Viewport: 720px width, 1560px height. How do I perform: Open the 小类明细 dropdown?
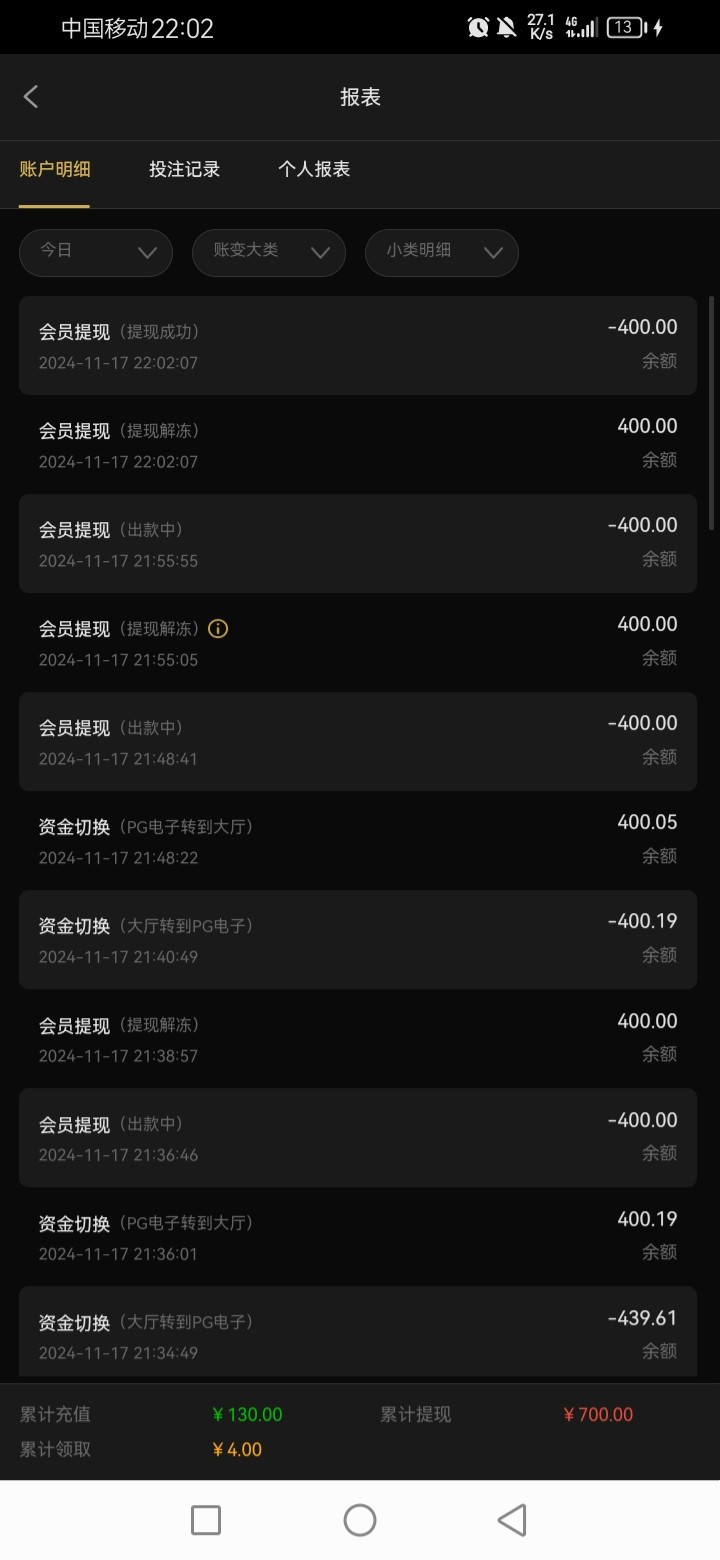(x=442, y=252)
